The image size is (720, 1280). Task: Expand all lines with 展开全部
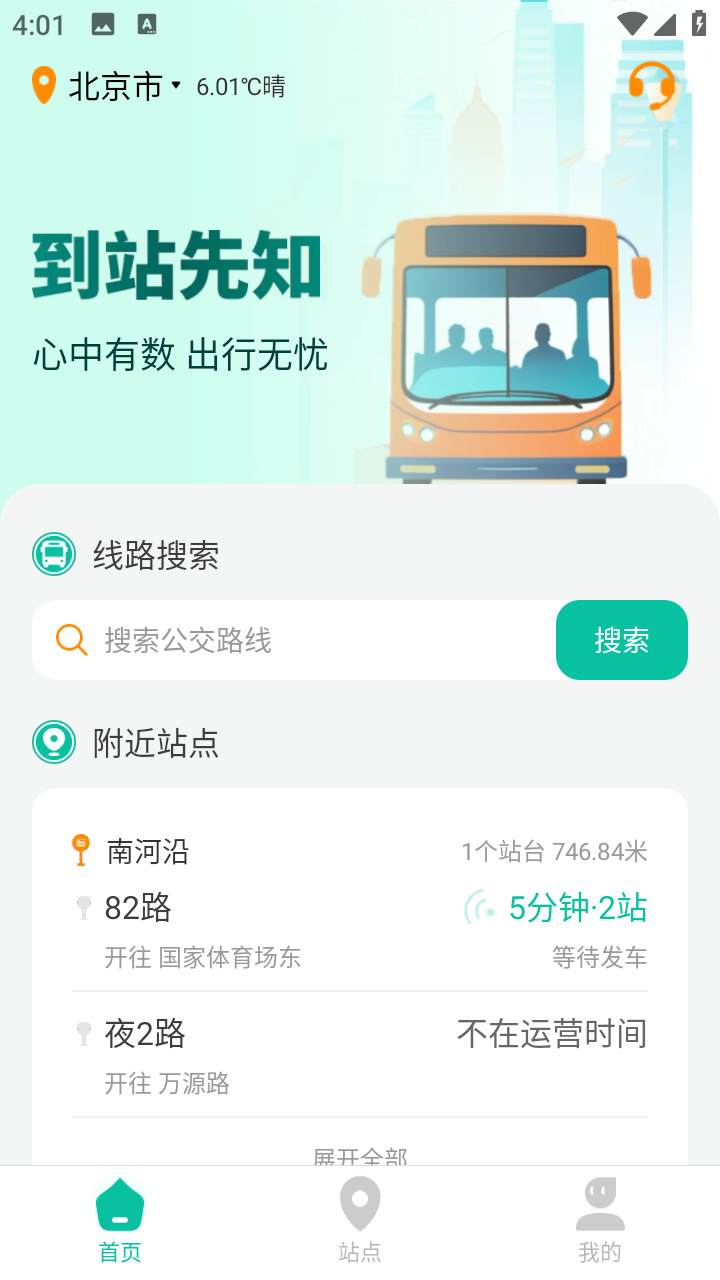pyautogui.click(x=360, y=1156)
